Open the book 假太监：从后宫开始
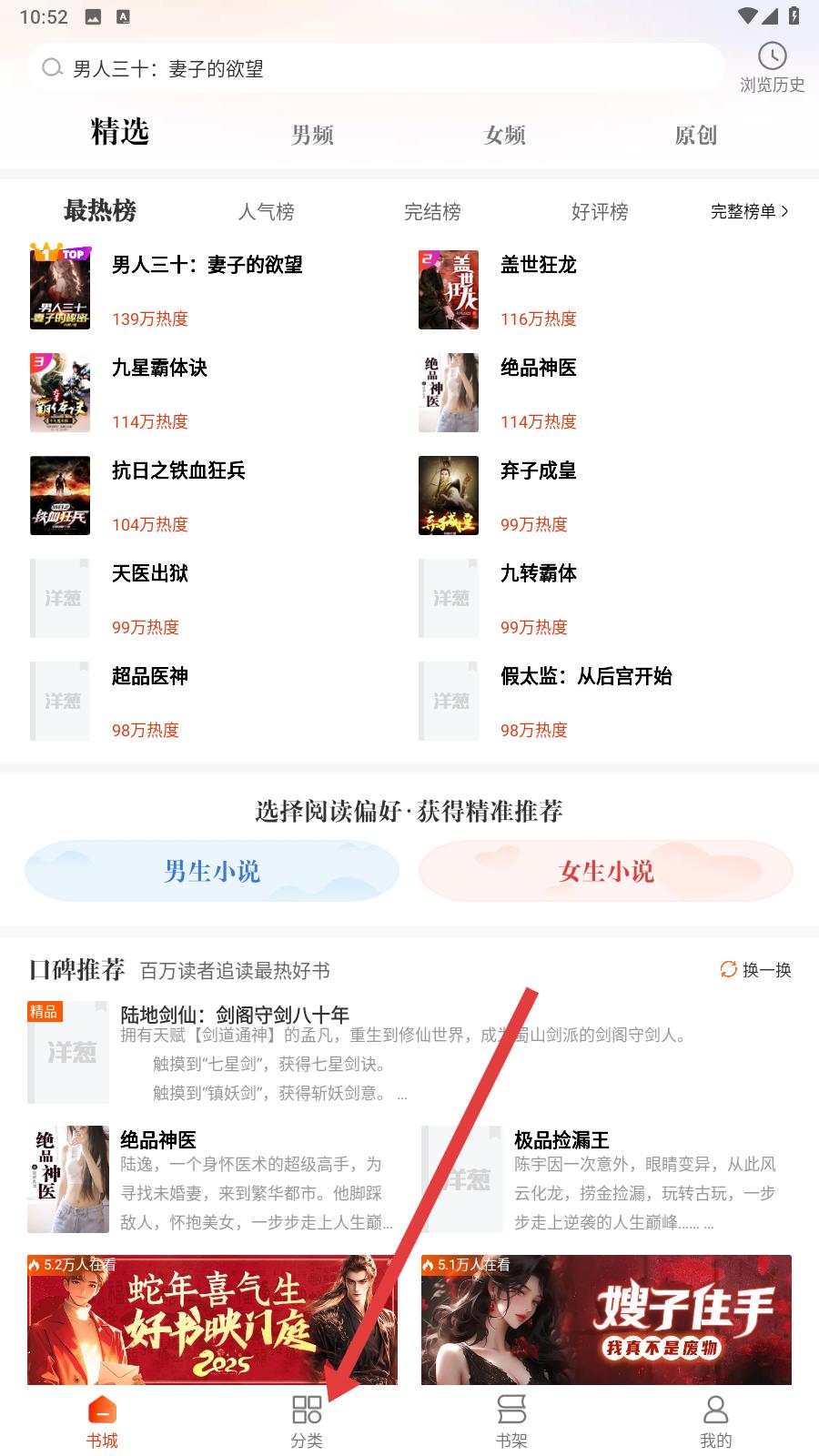This screenshot has height=1456, width=819. tap(585, 676)
